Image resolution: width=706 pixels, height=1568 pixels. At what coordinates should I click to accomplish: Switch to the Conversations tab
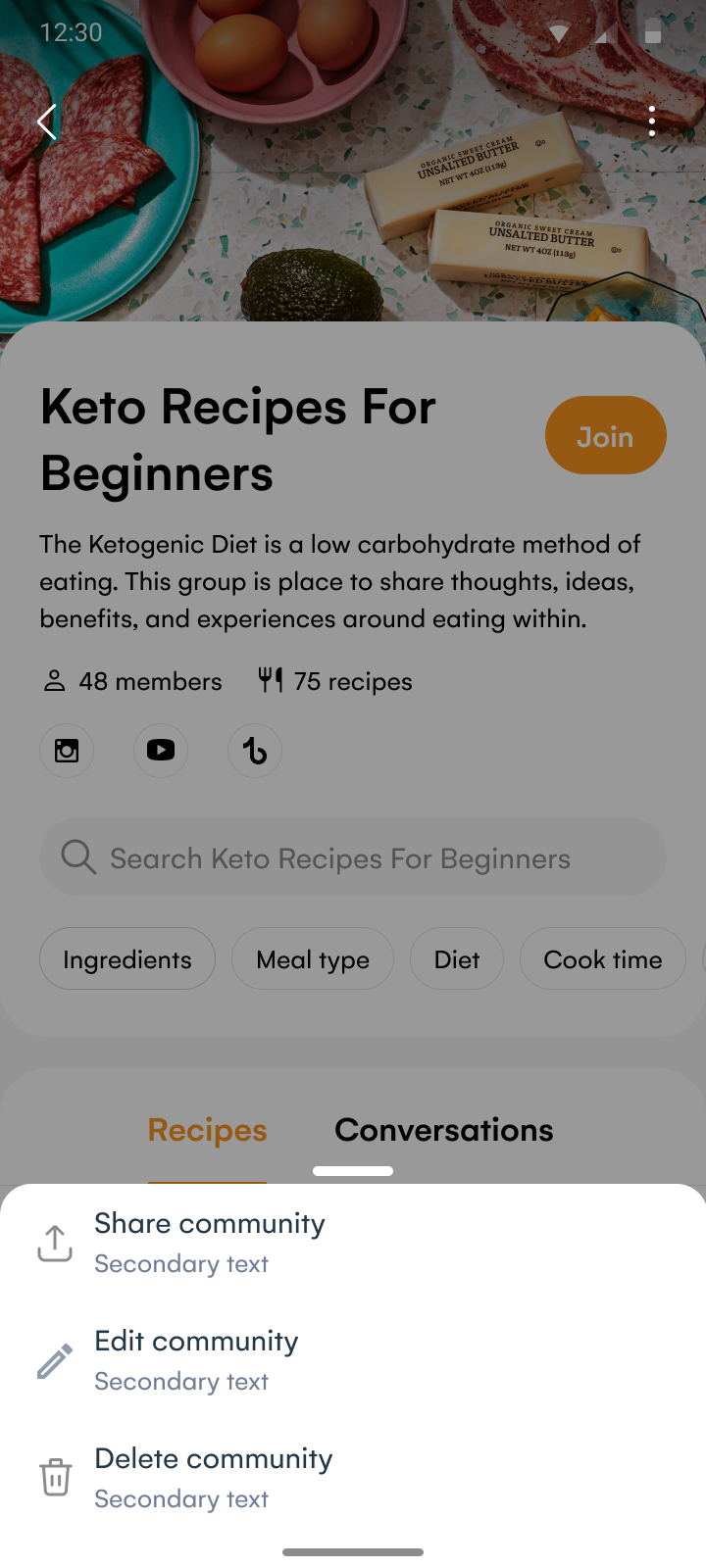[x=444, y=1130]
